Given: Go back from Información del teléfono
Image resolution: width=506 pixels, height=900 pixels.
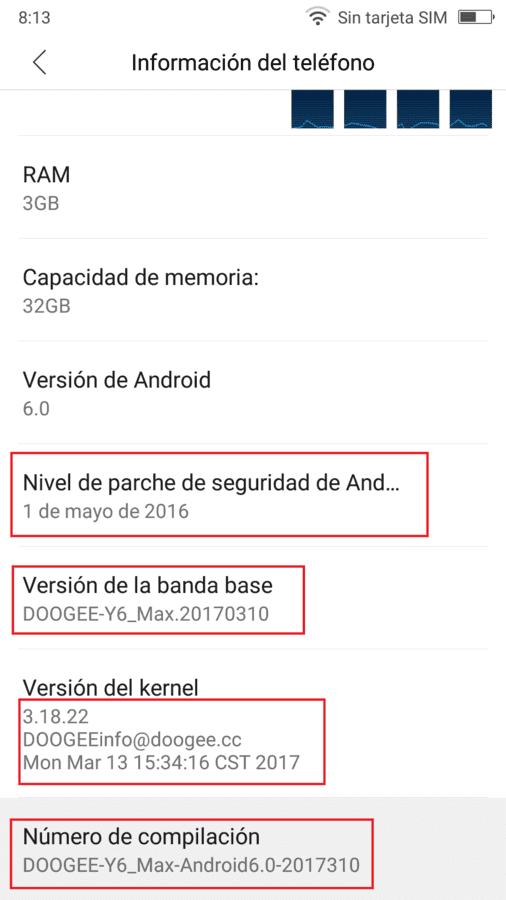Looking at the screenshot, I should (x=40, y=63).
